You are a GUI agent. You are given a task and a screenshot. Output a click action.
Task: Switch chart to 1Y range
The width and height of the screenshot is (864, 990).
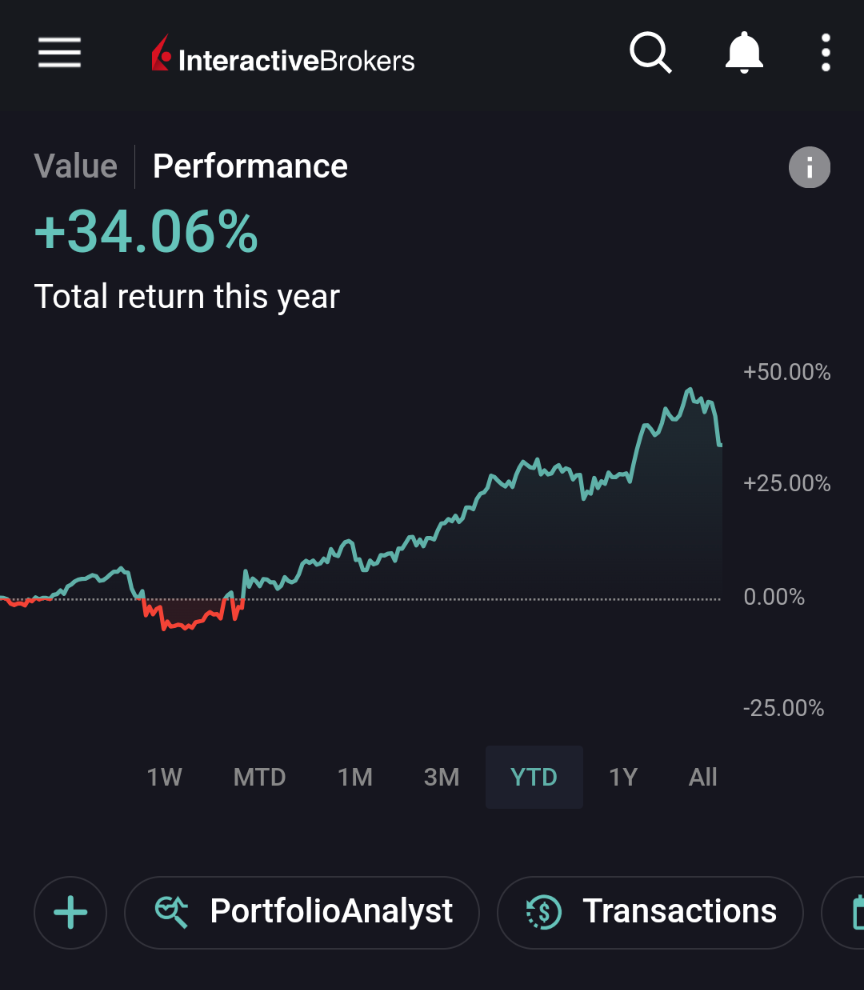[623, 777]
